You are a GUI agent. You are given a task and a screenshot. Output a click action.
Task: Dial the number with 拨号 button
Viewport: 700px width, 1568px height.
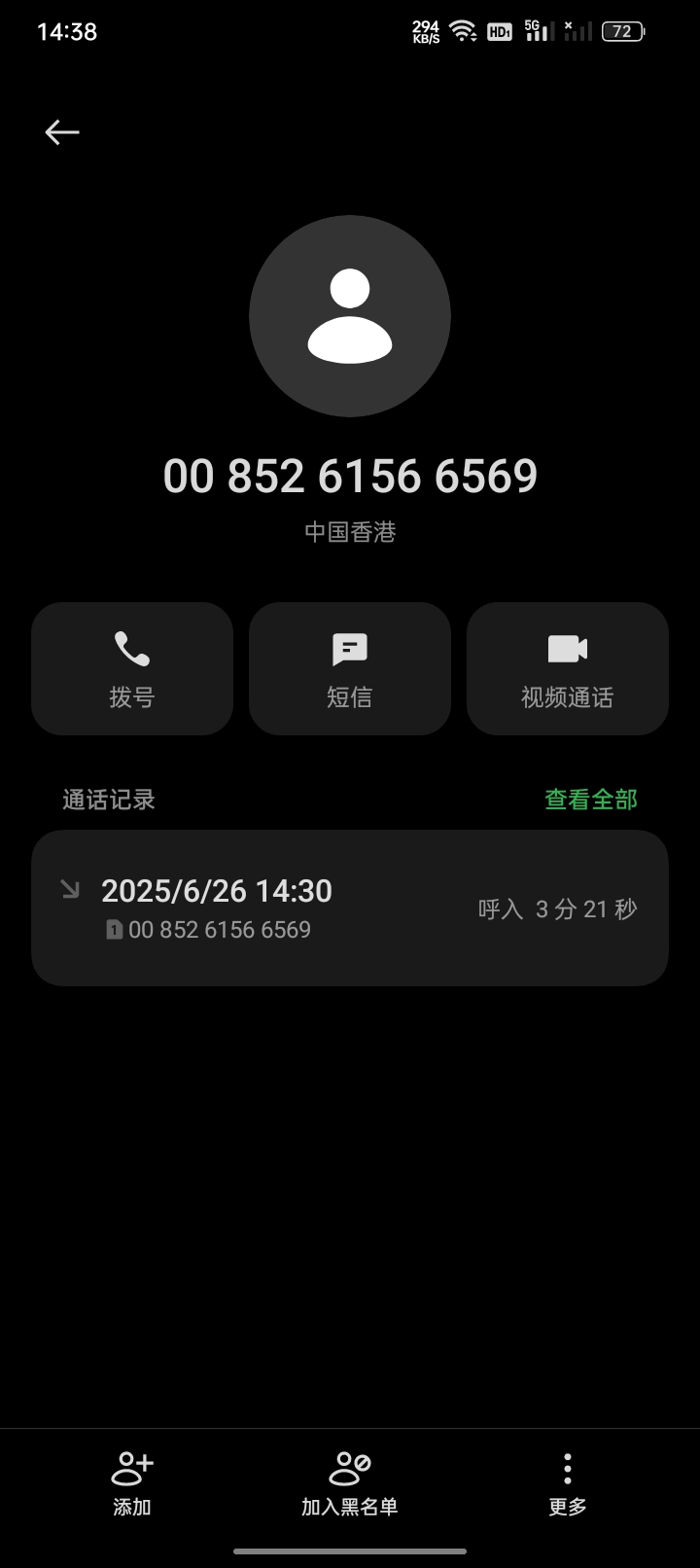click(132, 668)
